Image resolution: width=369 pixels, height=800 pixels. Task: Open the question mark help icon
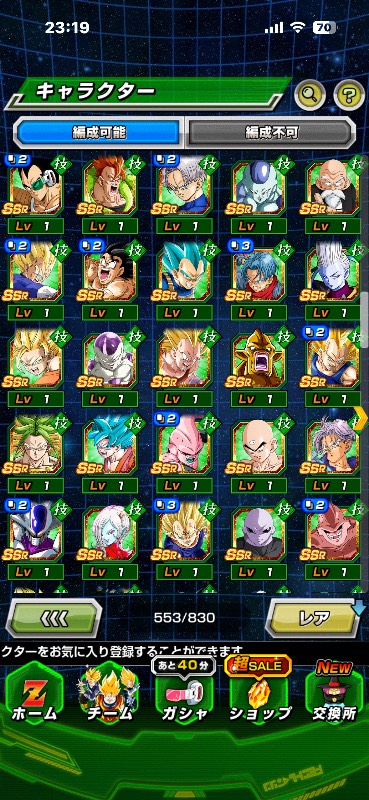pos(349,95)
